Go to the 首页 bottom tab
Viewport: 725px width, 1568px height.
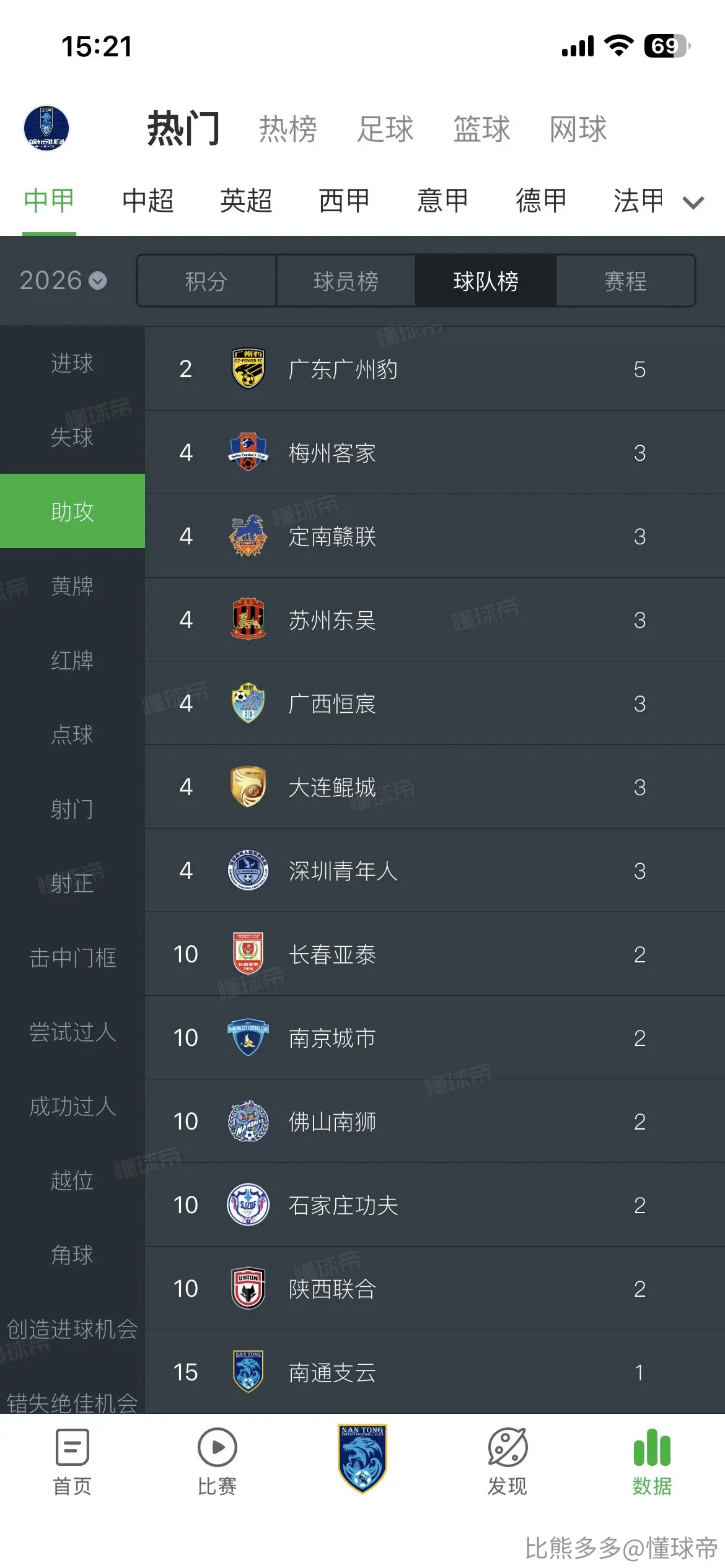pos(72,1461)
